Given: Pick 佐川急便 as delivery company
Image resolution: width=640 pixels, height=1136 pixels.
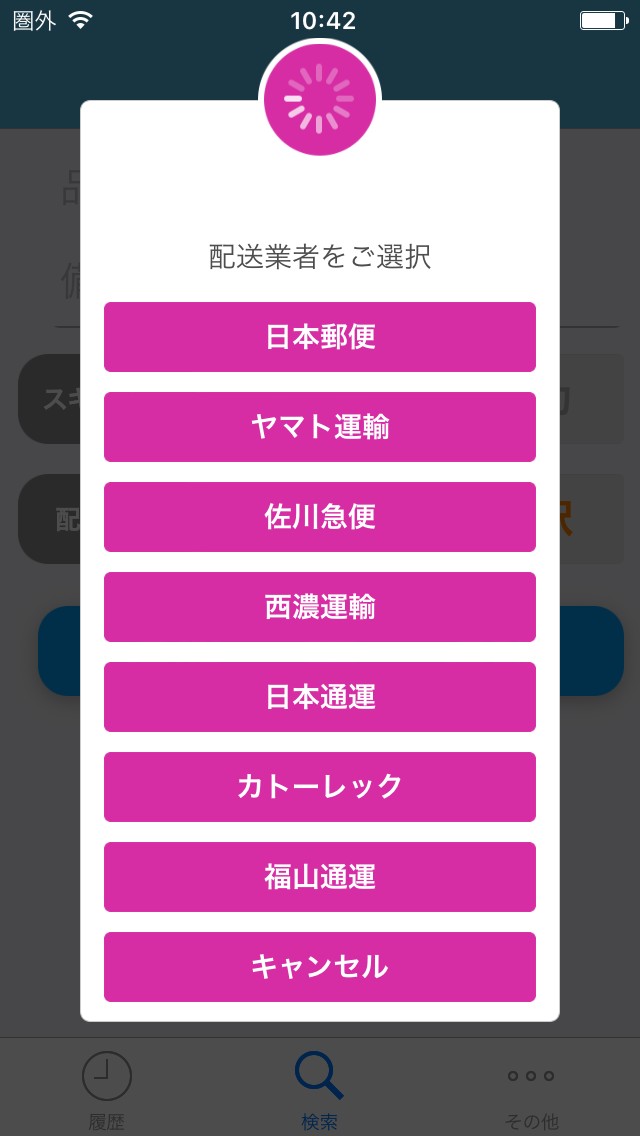Looking at the screenshot, I should pos(320,517).
